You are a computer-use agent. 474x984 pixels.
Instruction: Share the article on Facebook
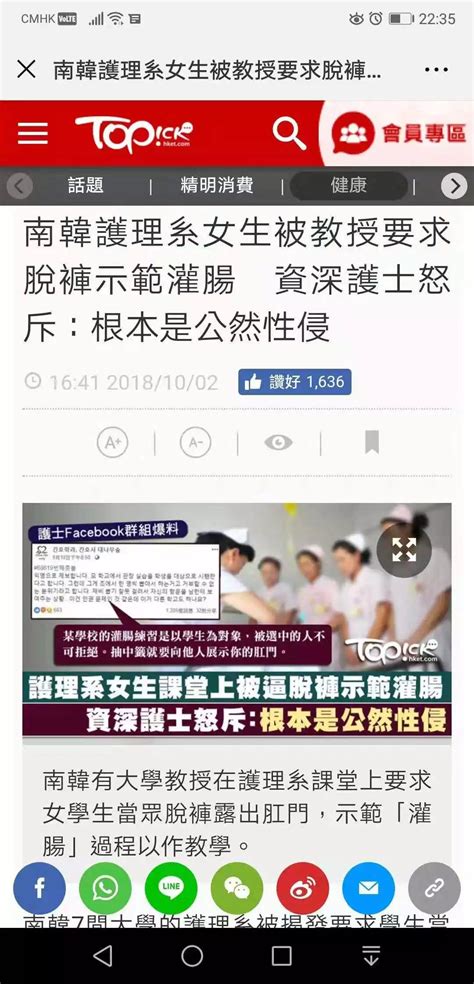(x=40, y=888)
